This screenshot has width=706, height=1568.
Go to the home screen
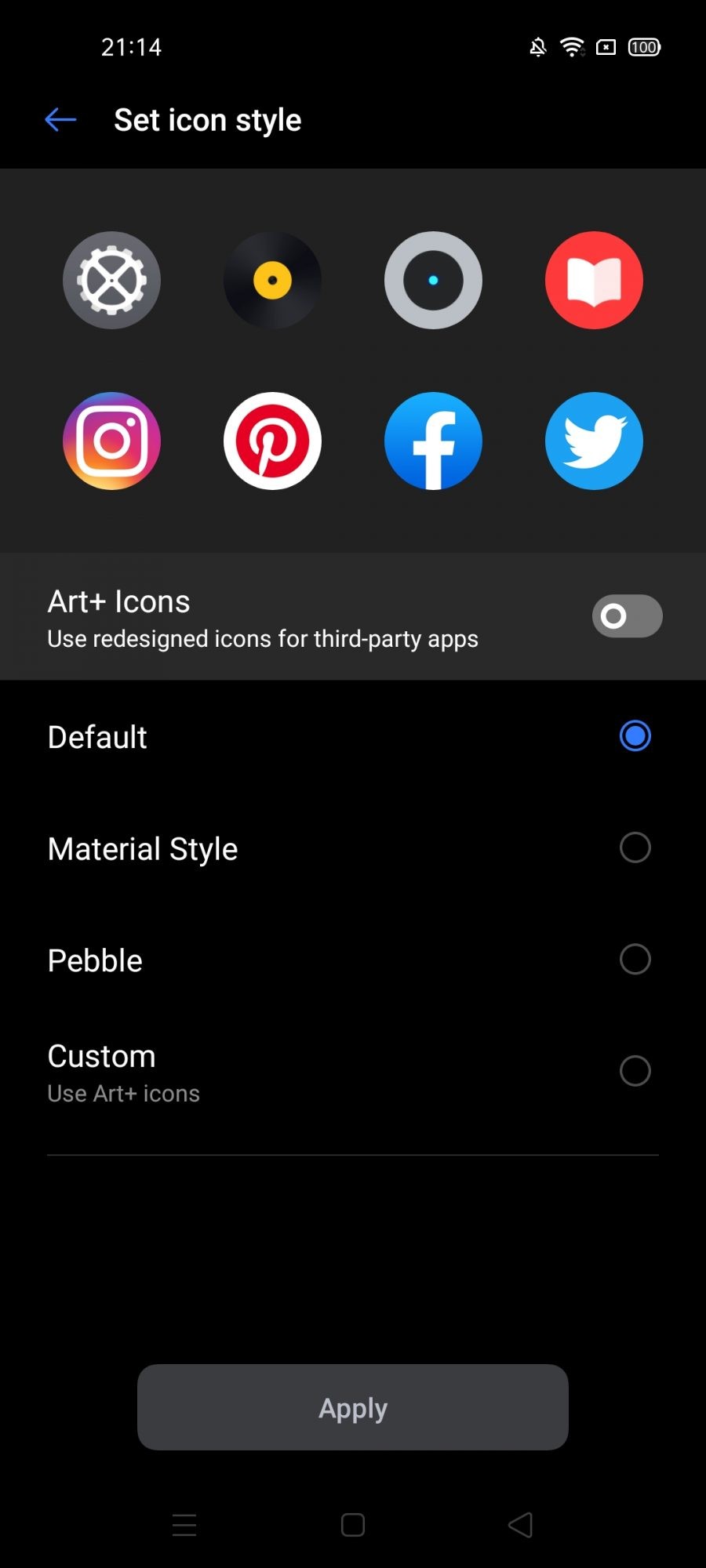pyautogui.click(x=353, y=1525)
